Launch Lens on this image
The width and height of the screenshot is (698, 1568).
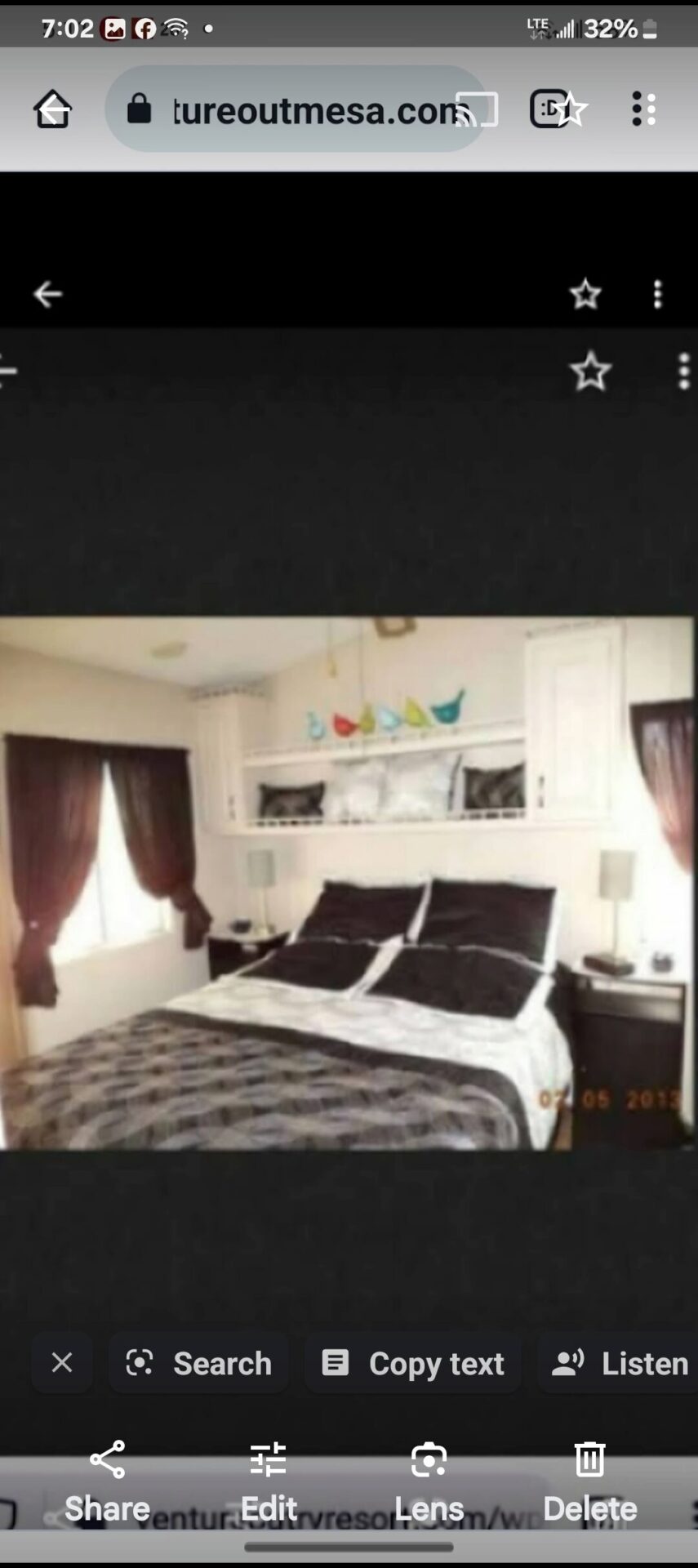point(429,1481)
